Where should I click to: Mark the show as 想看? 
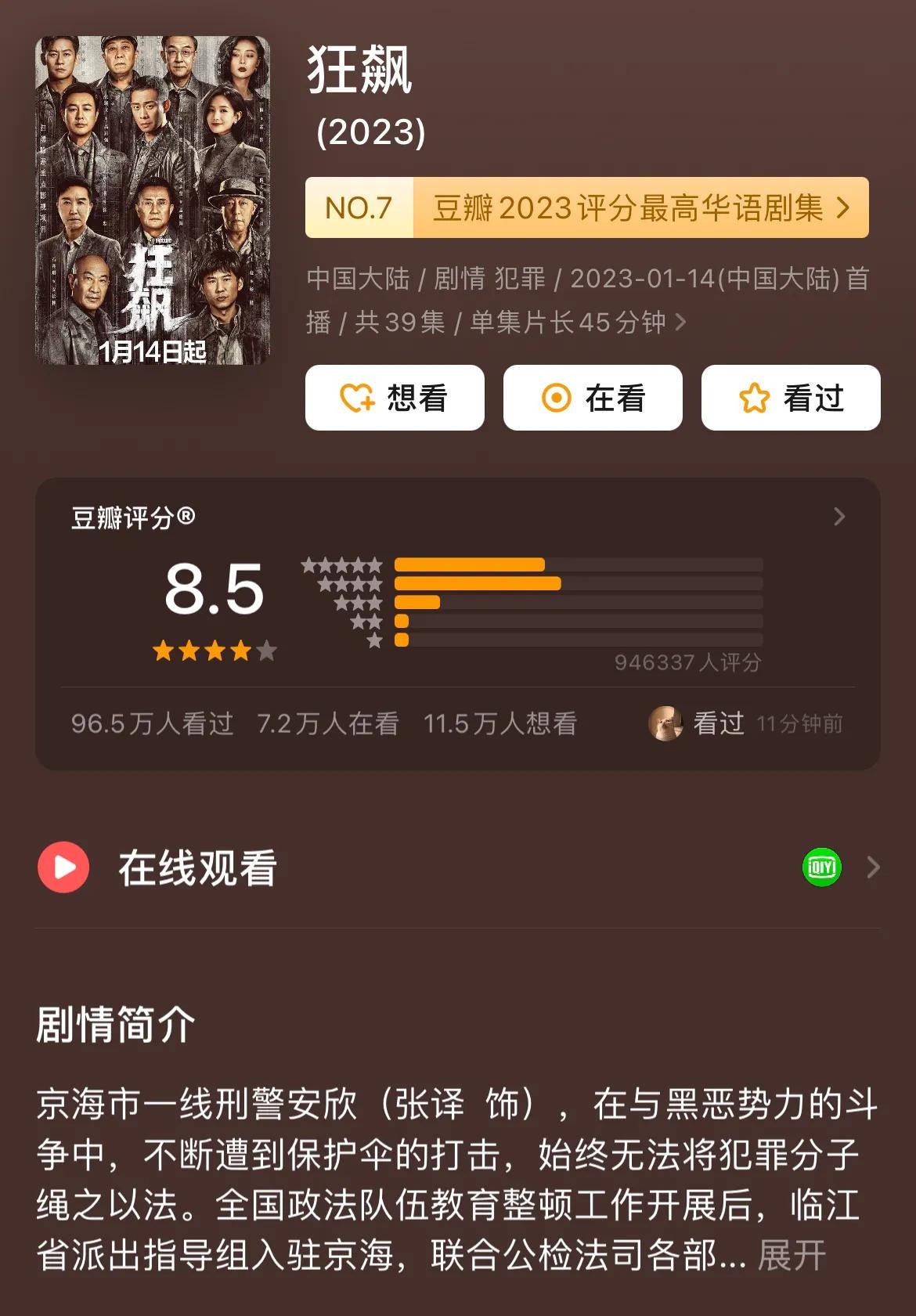point(395,398)
